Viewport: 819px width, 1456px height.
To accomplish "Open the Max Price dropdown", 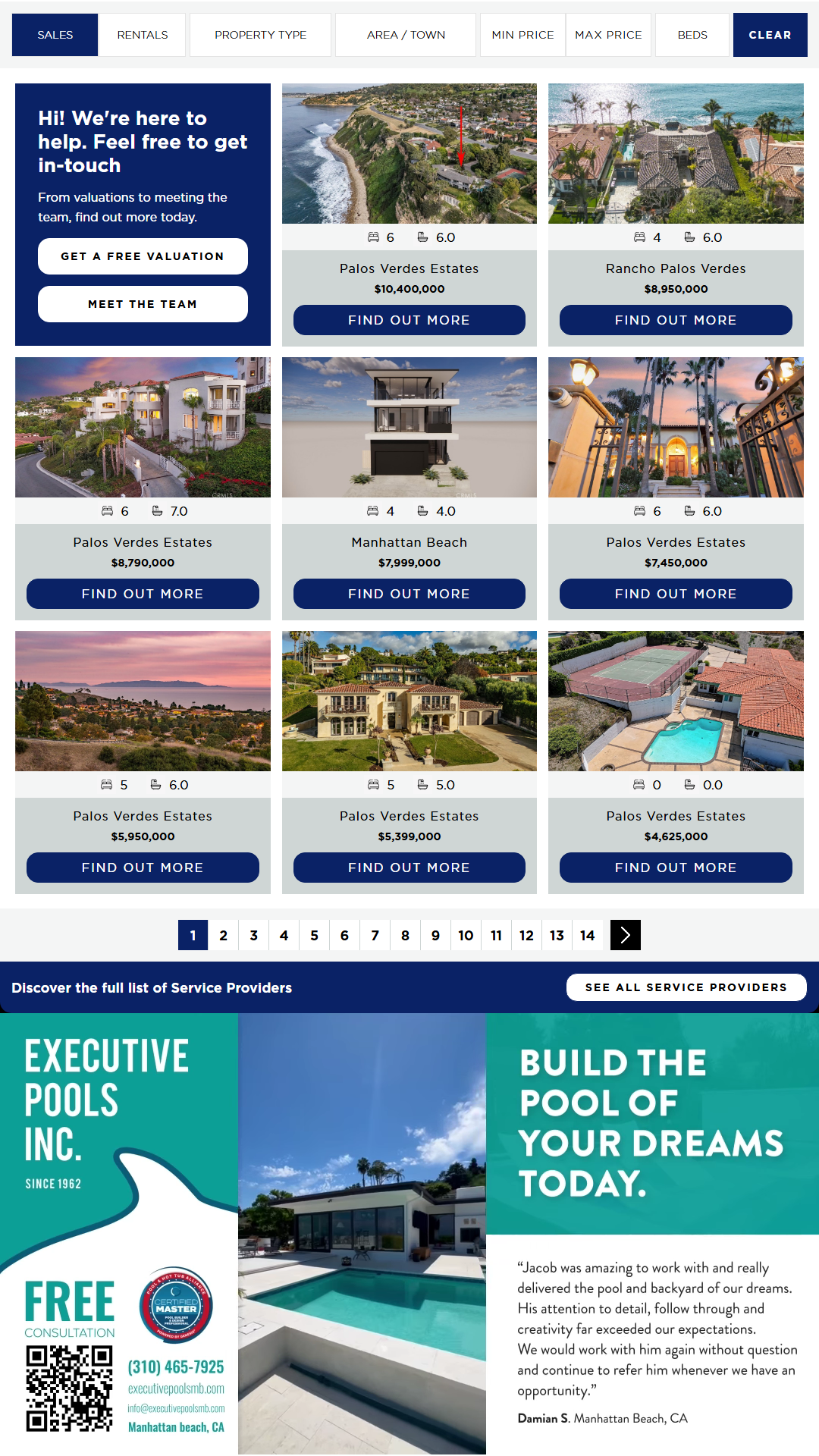I will [x=608, y=35].
